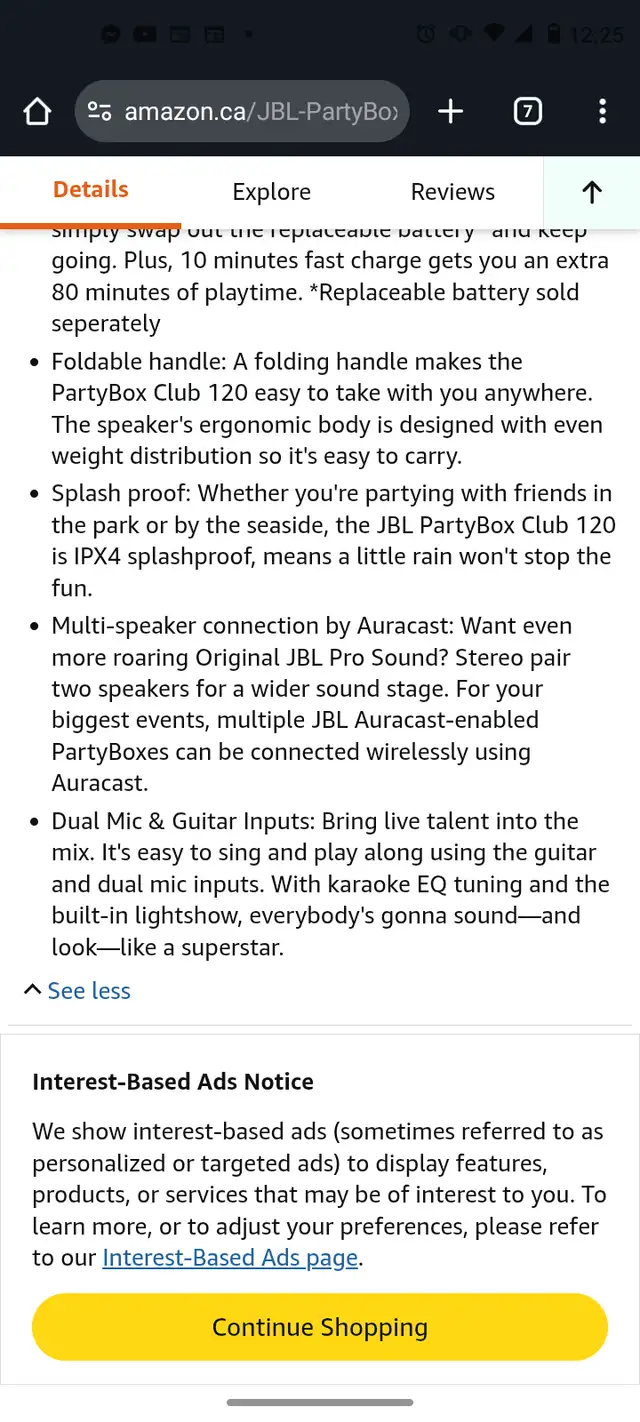
Task: Open a new browser tab
Action: point(451,111)
